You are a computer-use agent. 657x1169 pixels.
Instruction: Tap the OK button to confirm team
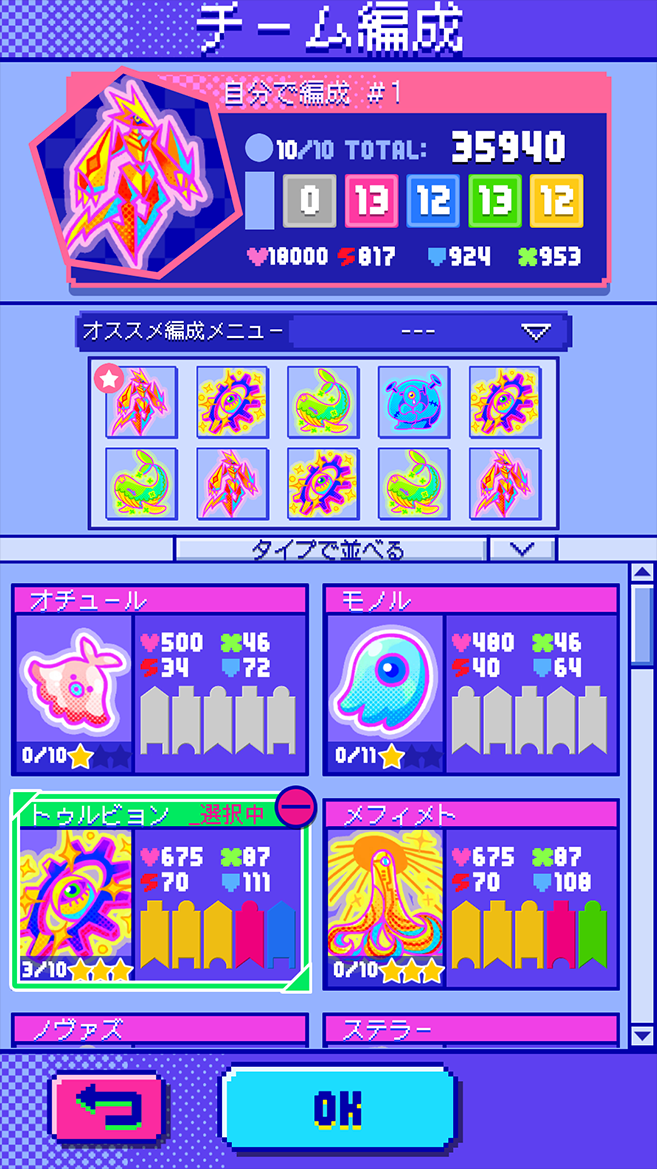(337, 1108)
